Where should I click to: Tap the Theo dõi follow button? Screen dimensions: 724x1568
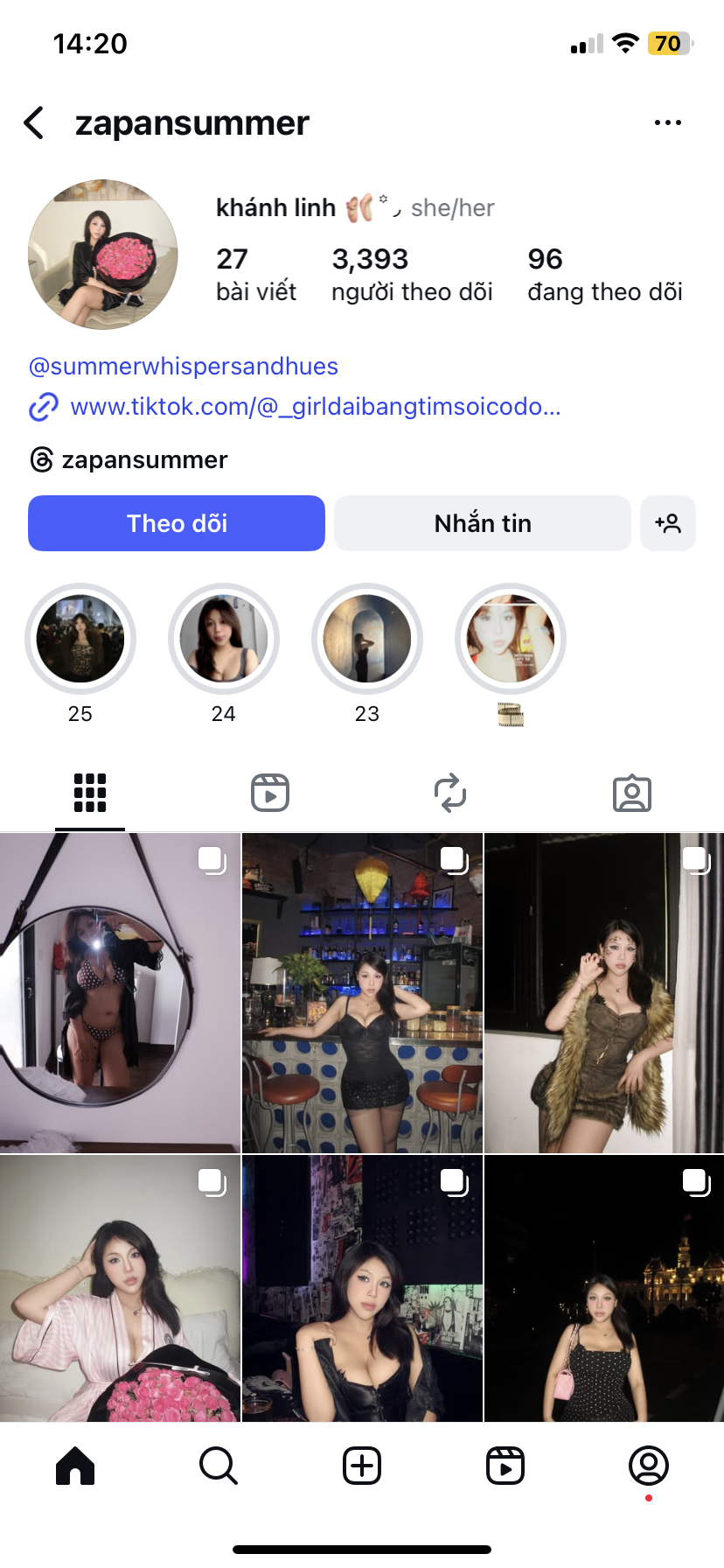pos(177,523)
